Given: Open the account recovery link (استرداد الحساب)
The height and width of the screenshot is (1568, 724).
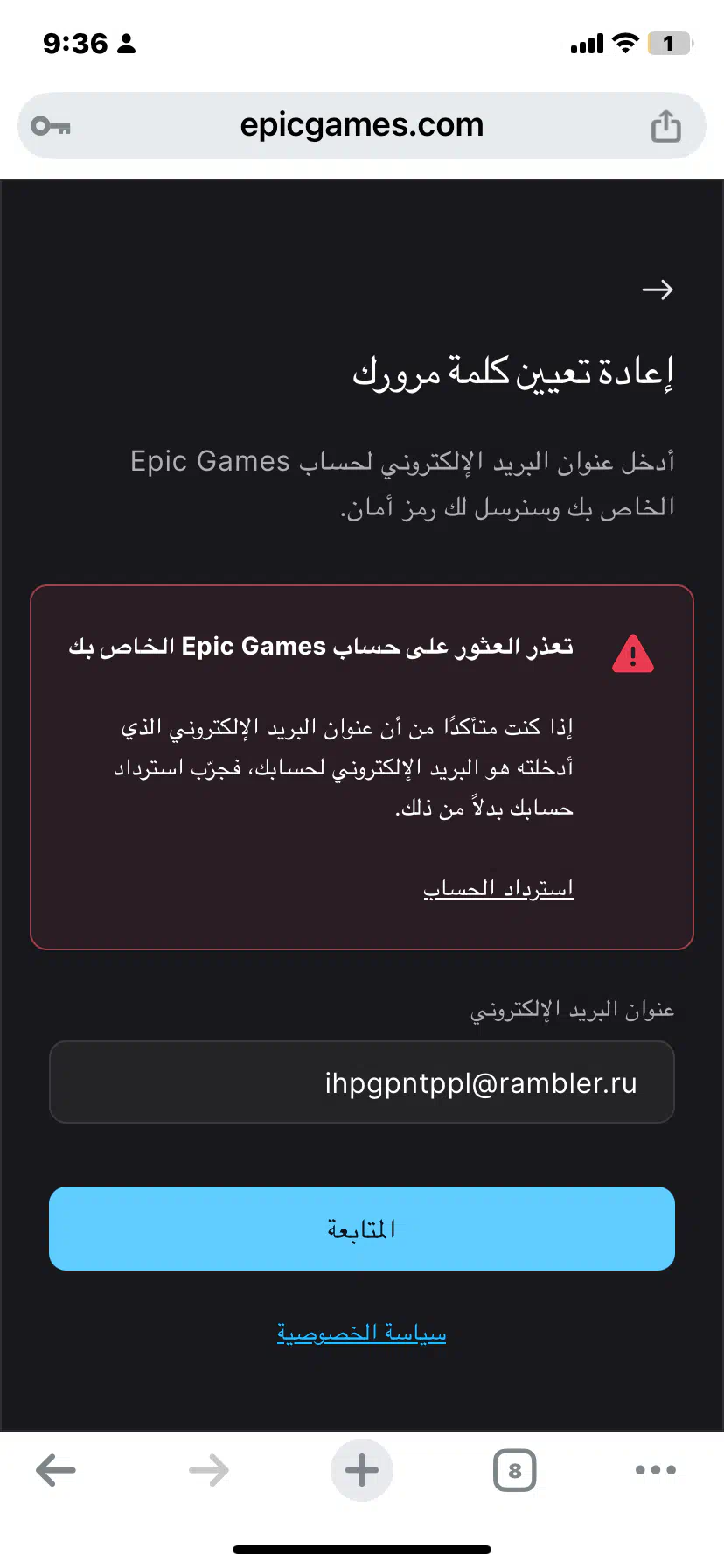Looking at the screenshot, I should [x=498, y=888].
